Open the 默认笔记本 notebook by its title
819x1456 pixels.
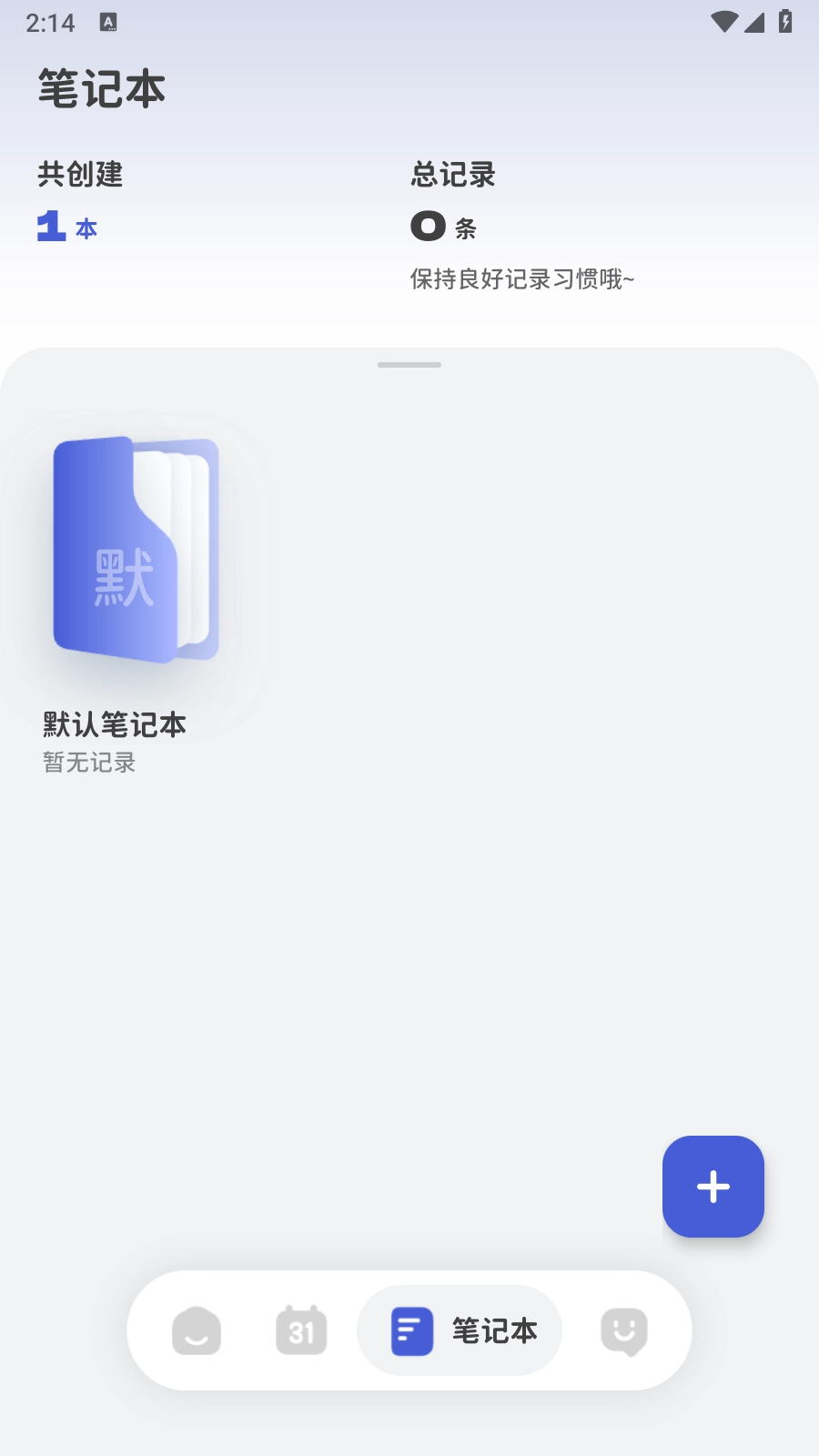113,724
